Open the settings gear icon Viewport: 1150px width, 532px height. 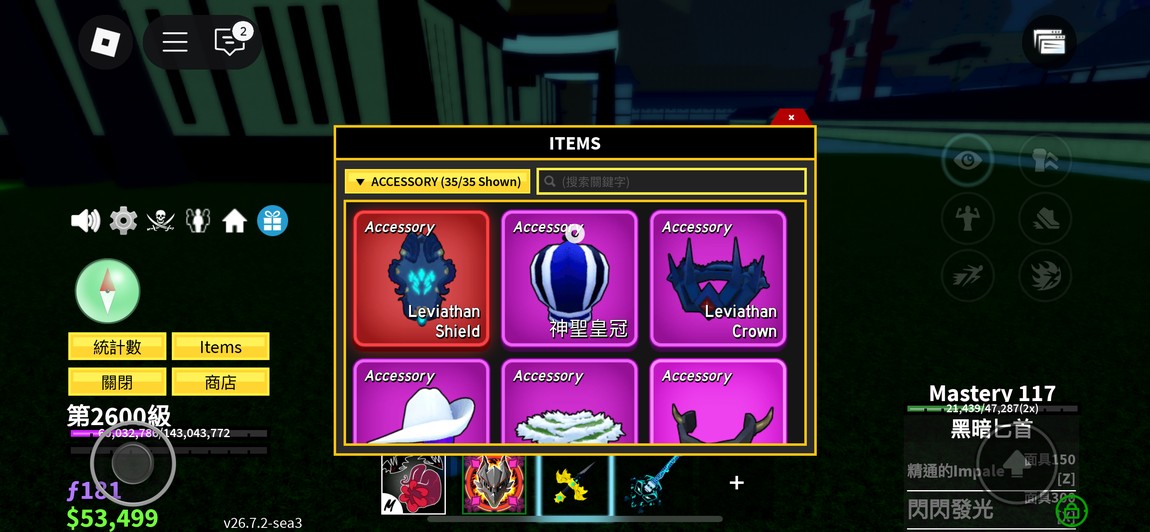point(123,221)
